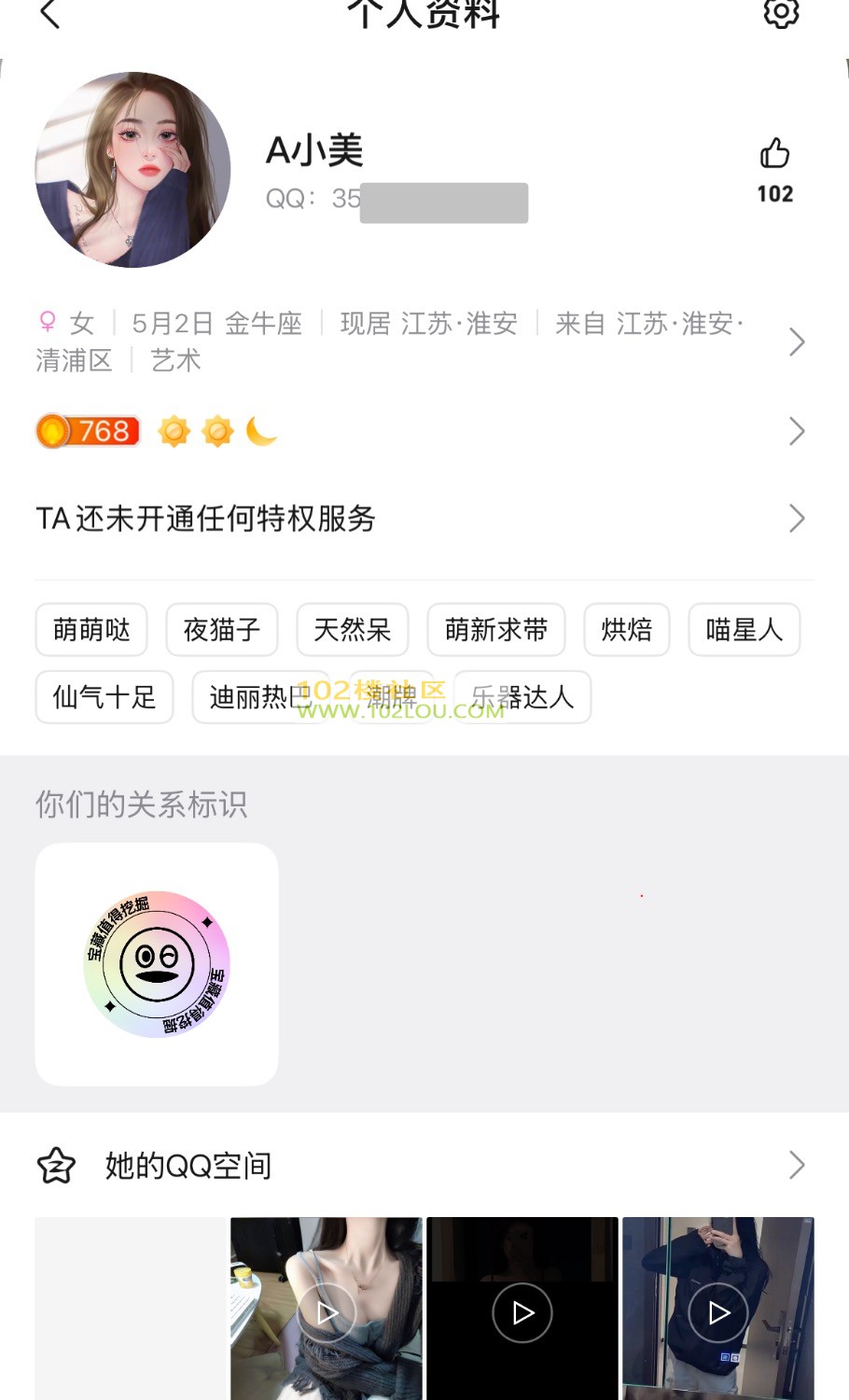Go back using the top-left arrow
Image resolution: width=849 pixels, height=1400 pixels.
pyautogui.click(x=50, y=14)
